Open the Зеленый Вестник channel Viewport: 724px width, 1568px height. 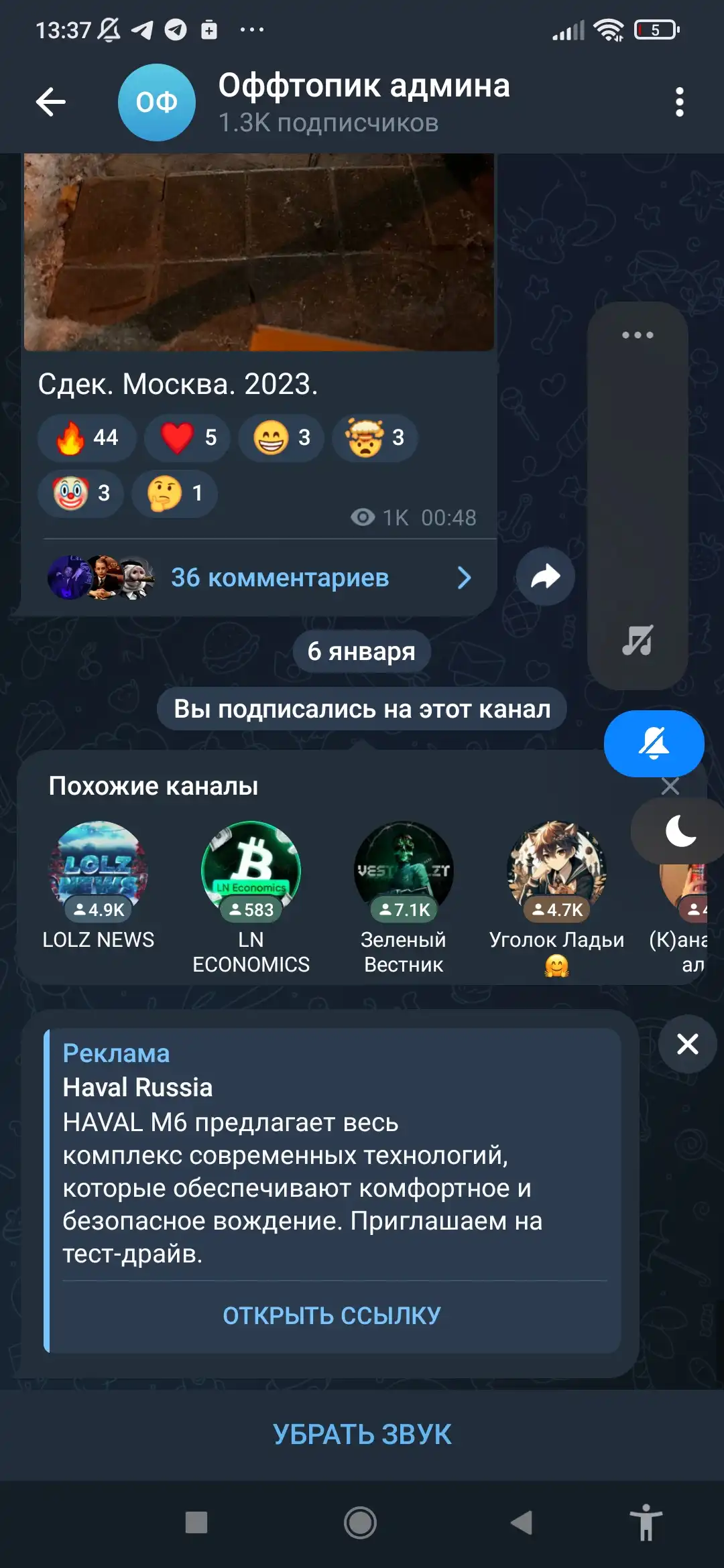click(404, 897)
